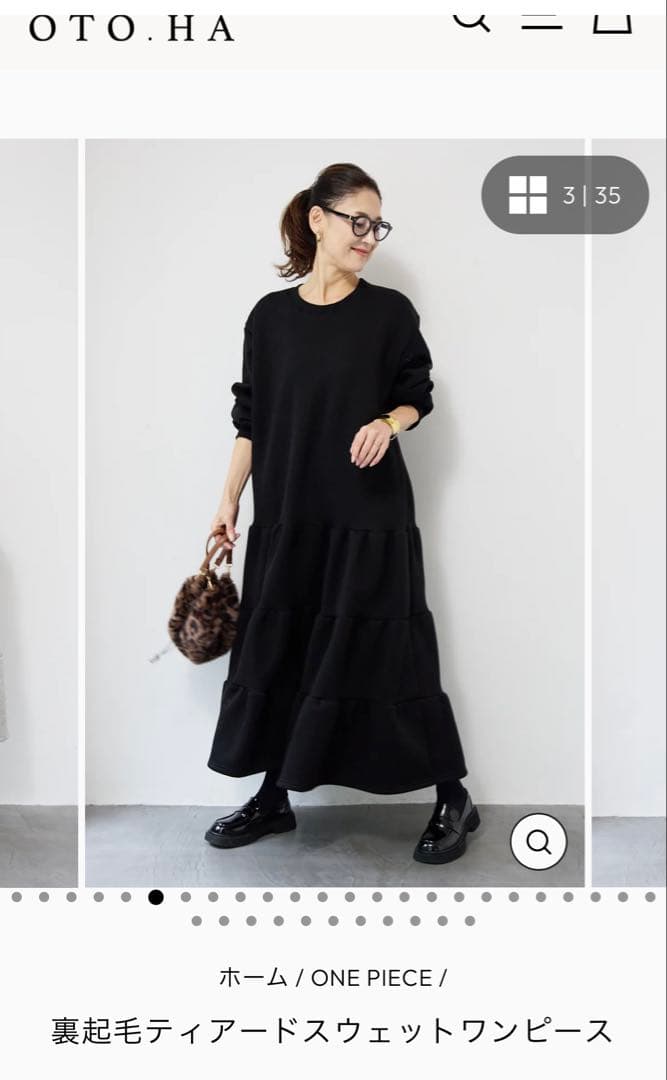Open the shopping cart
This screenshot has width=667, height=1080.
pyautogui.click(x=612, y=20)
